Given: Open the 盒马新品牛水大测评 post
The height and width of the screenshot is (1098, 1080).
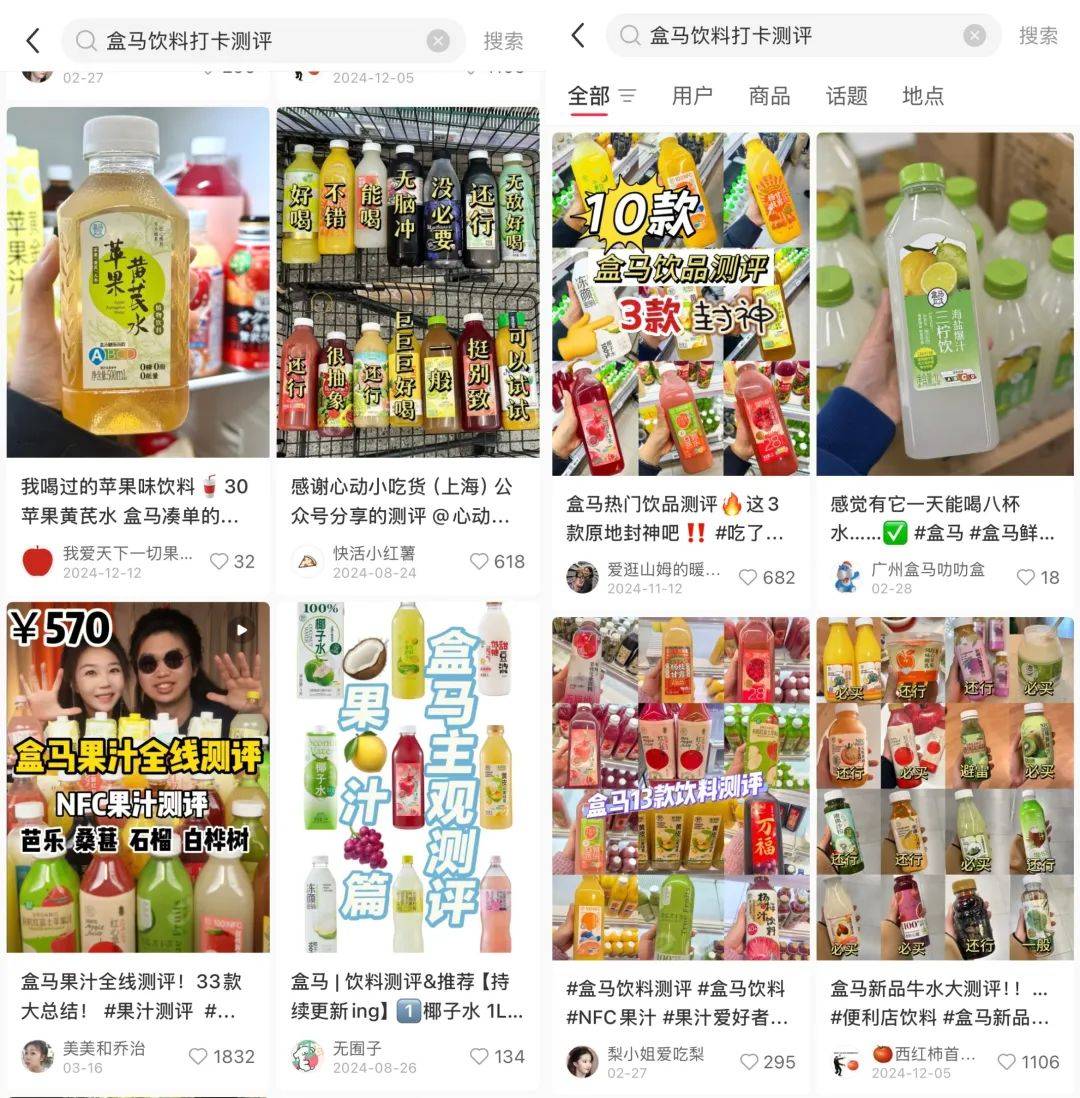Looking at the screenshot, I should 945,788.
